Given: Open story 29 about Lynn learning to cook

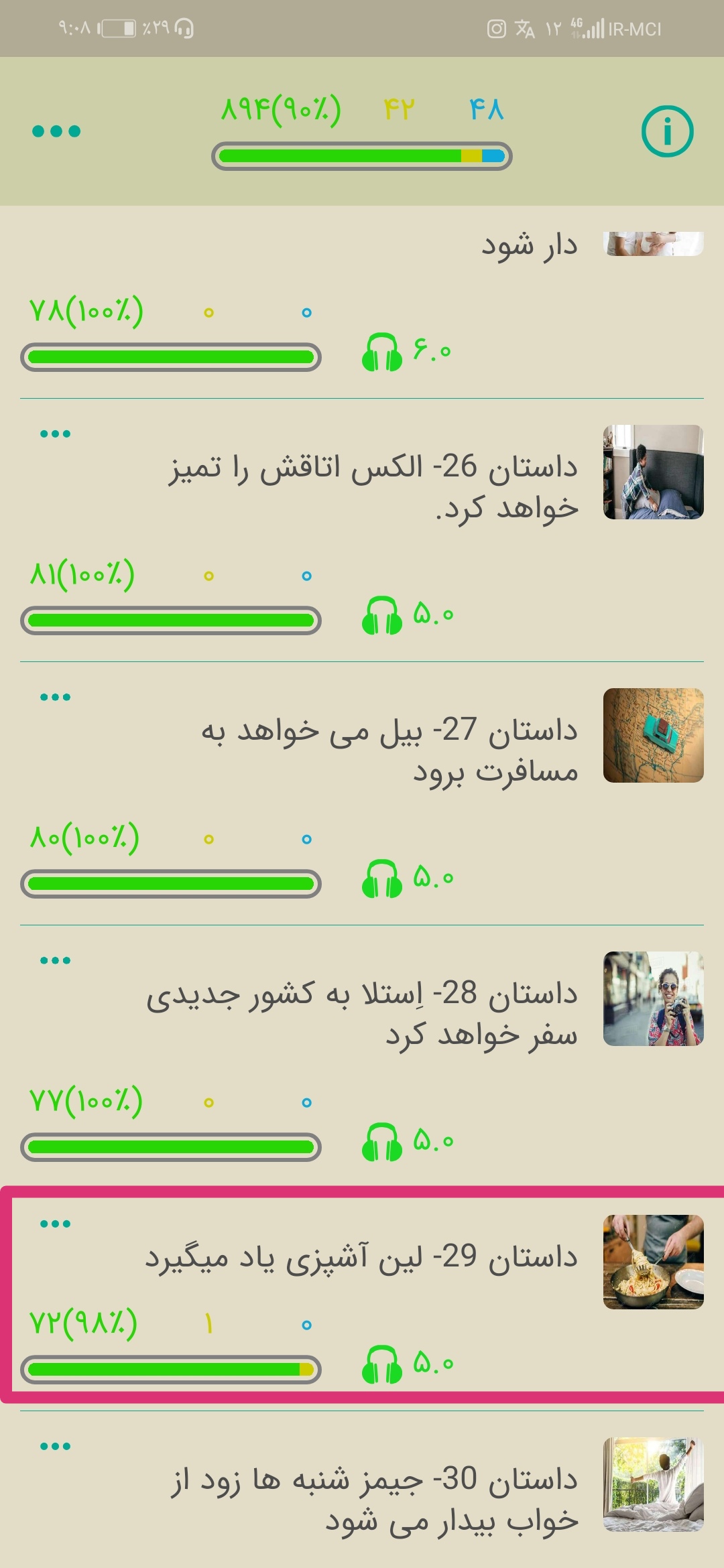Looking at the screenshot, I should click(x=362, y=1258).
